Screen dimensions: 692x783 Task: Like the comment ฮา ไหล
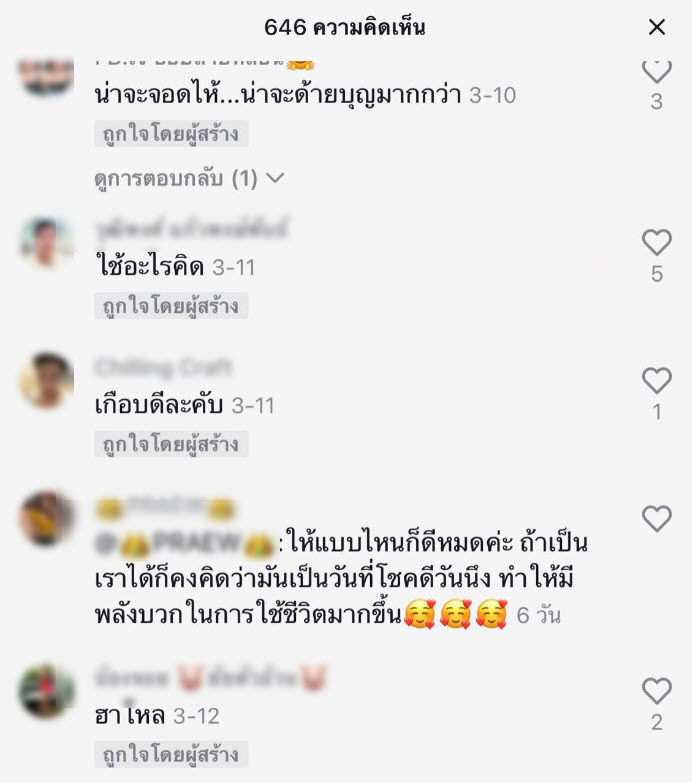pos(656,691)
